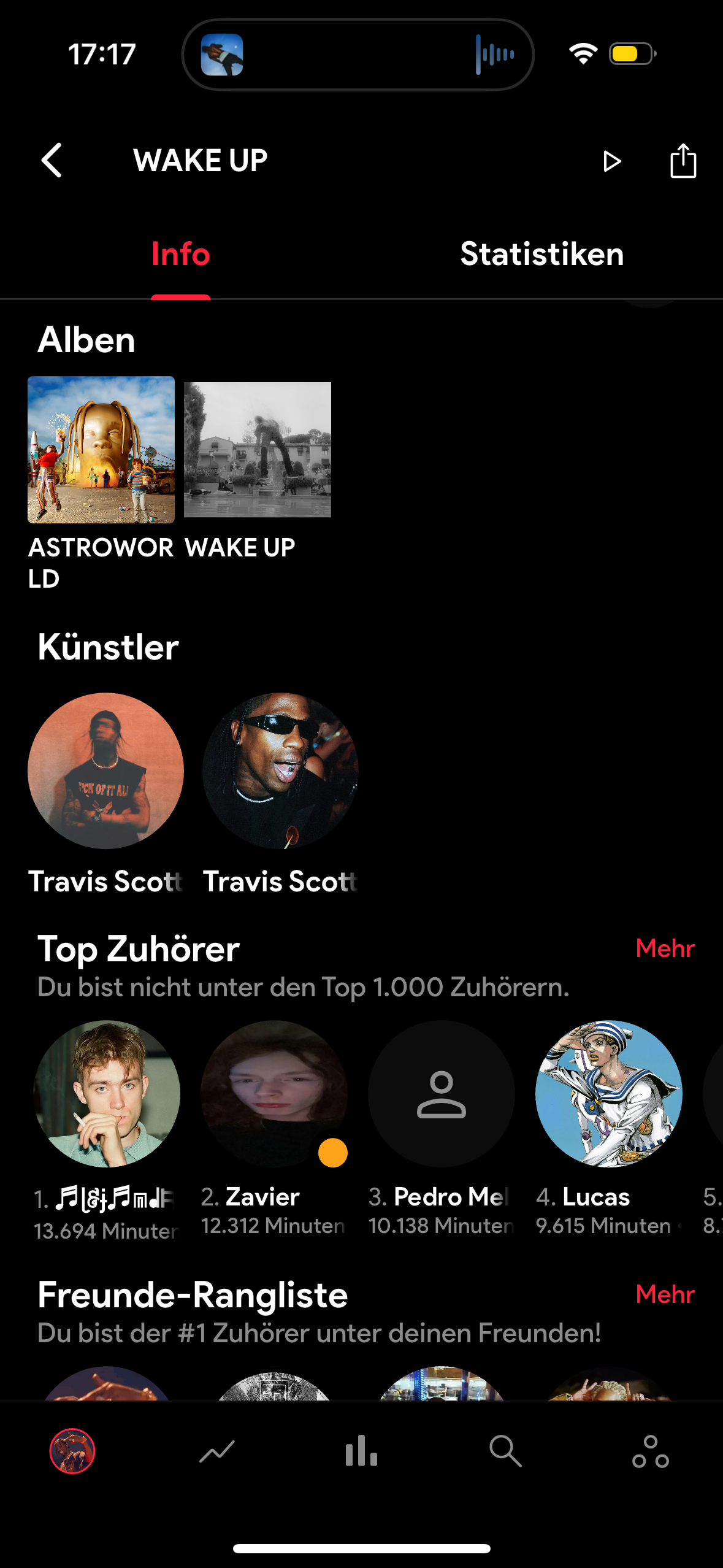Expand Freunde-Rangliste with Mehr
723x1568 pixels.
point(665,1294)
